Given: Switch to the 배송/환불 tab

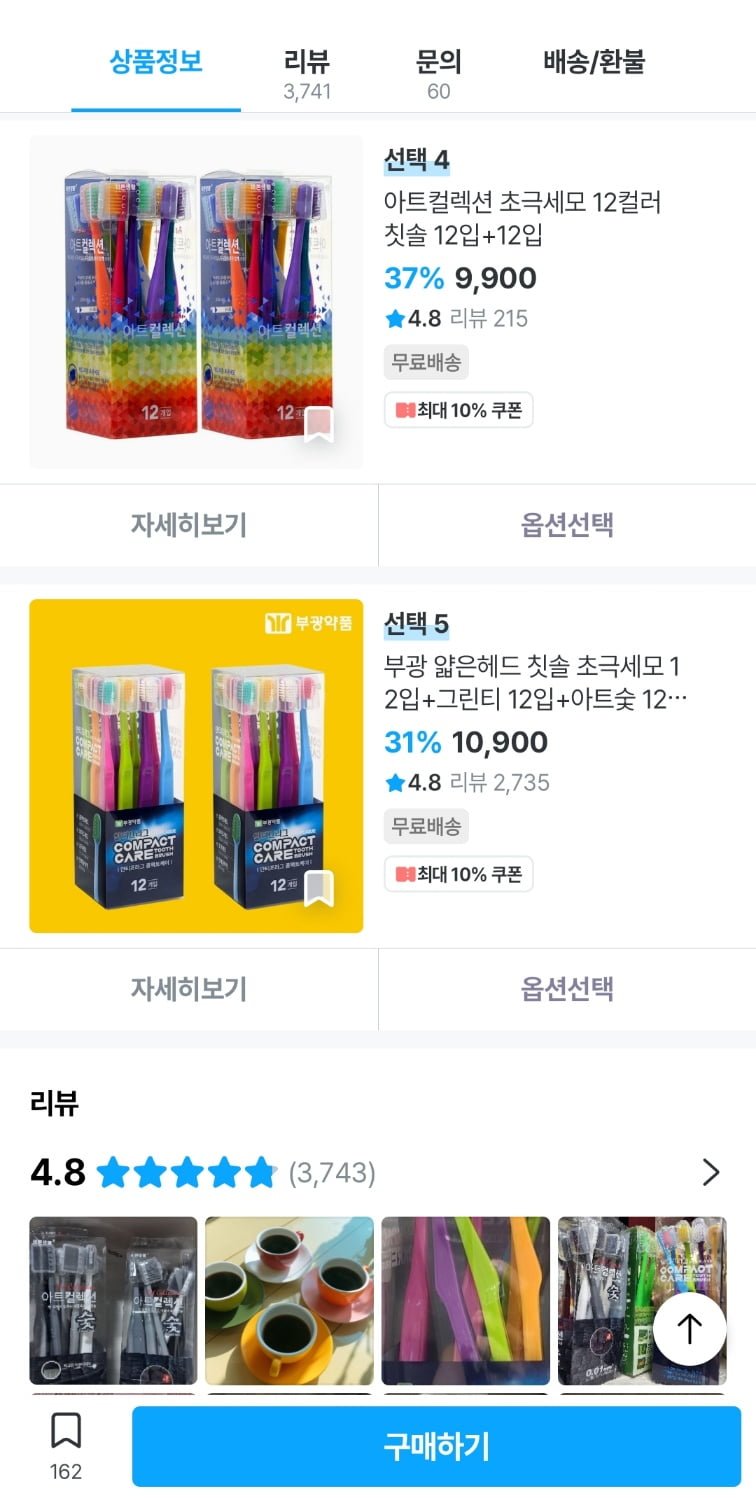Looking at the screenshot, I should click(x=594, y=62).
